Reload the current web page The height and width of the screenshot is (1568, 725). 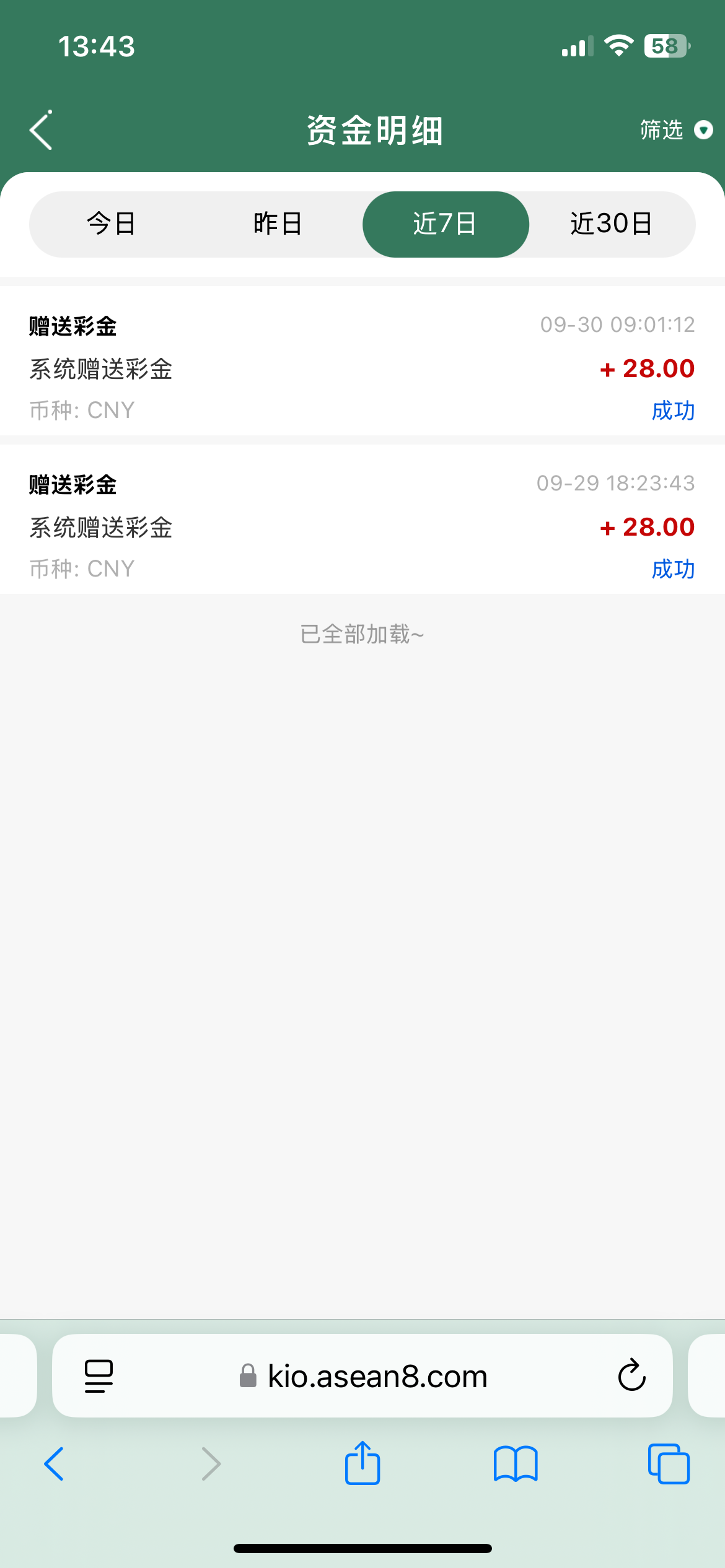point(631,1376)
